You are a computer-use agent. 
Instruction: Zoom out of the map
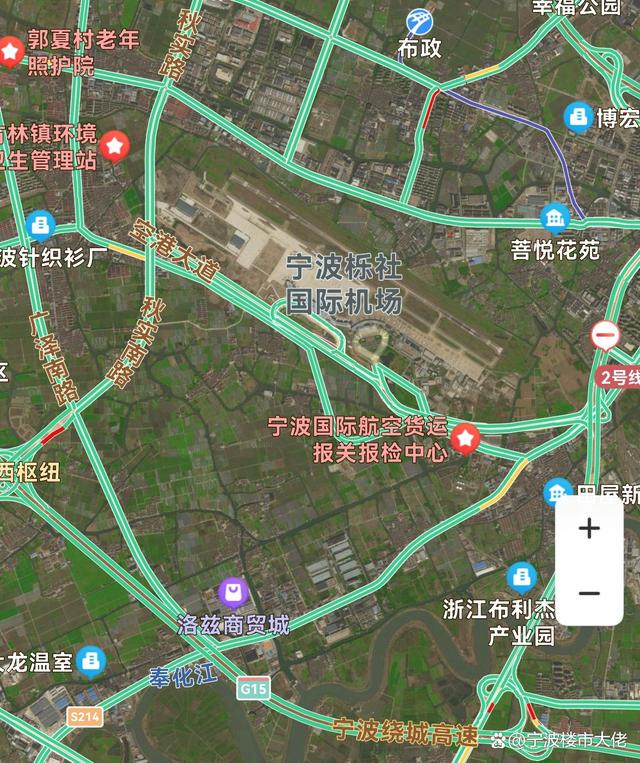pos(589,593)
